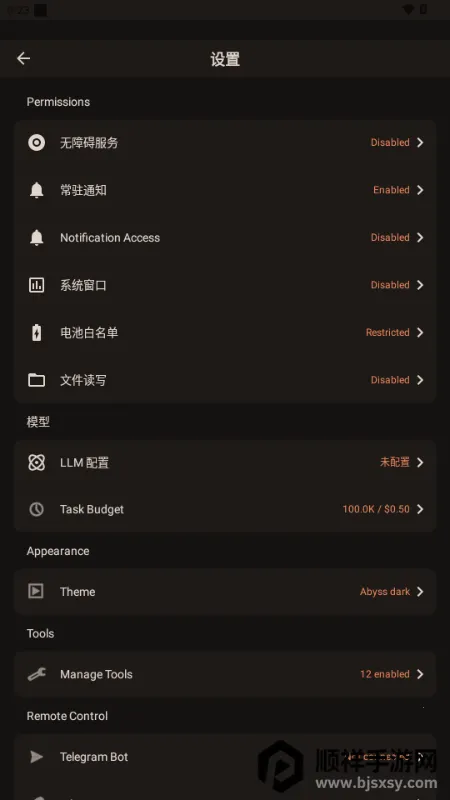Open the 系统窗口 permission row
Viewport: 450px width, 800px height.
tap(225, 285)
